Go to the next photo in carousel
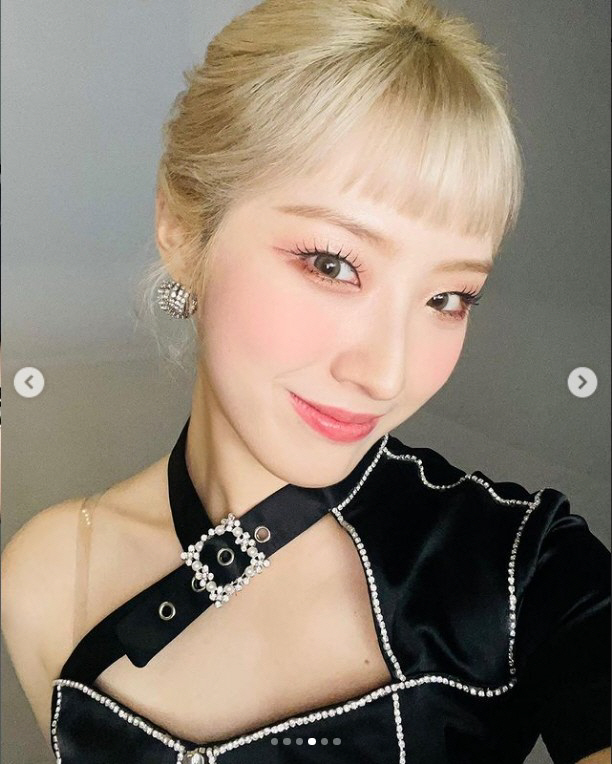The width and height of the screenshot is (612, 764). [x=582, y=382]
